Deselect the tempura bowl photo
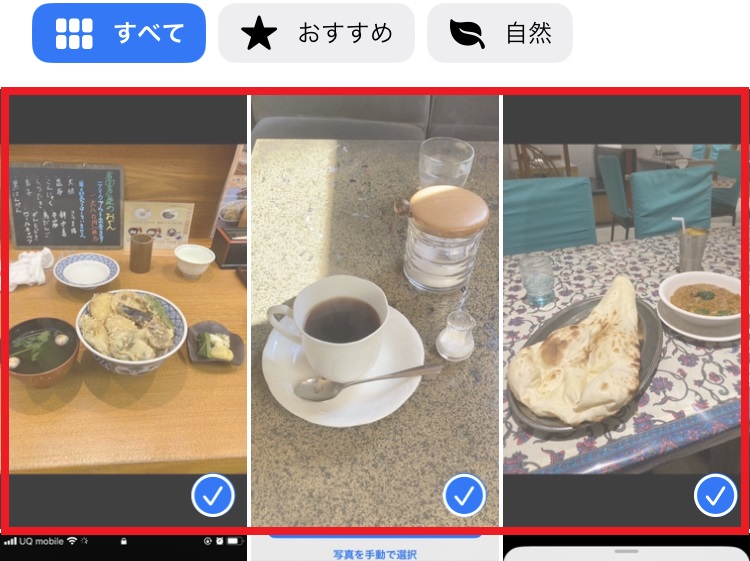Screen dimensions: 750x561 [213, 495]
